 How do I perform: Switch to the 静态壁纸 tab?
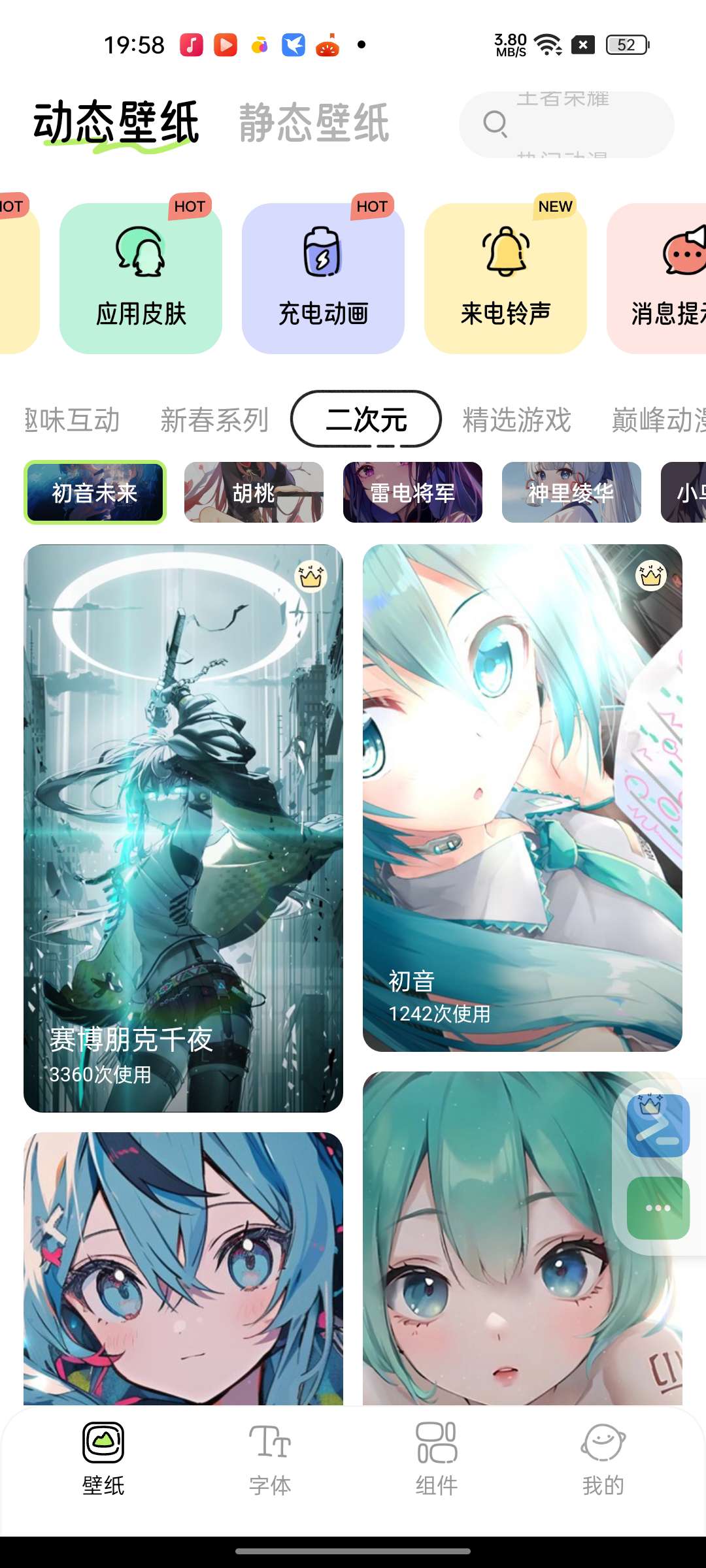click(314, 123)
